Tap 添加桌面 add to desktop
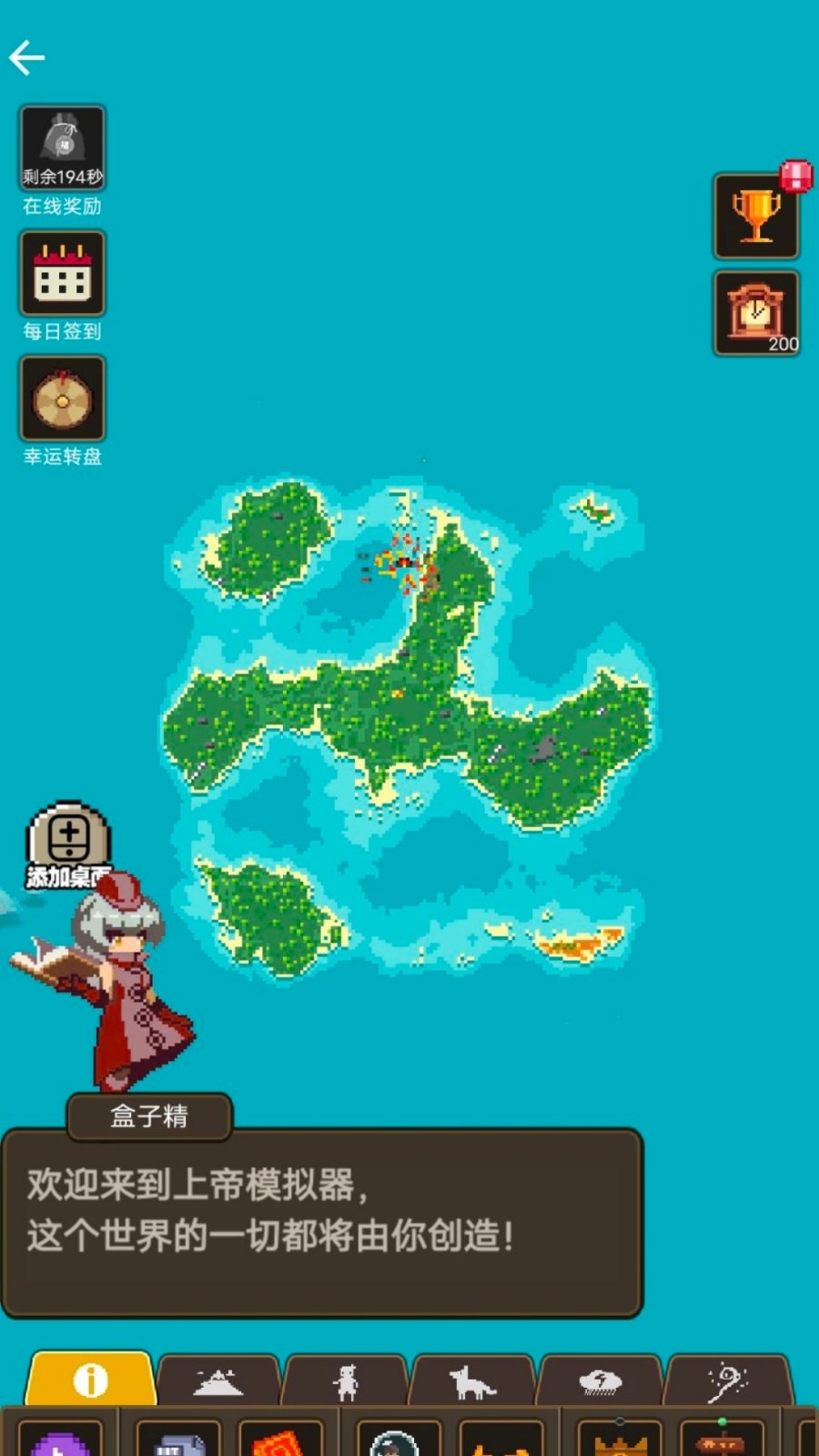The image size is (819, 1456). (x=69, y=844)
